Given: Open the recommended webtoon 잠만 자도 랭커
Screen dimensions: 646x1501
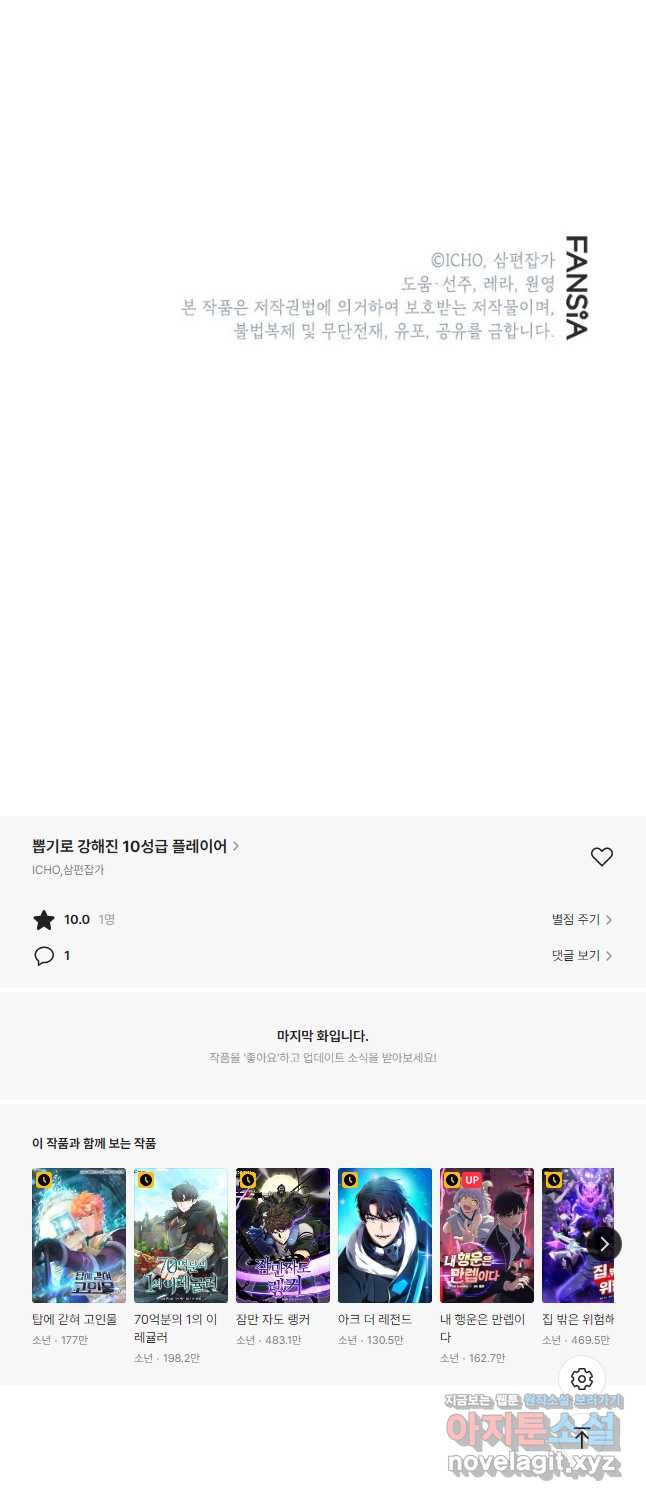Looking at the screenshot, I should click(283, 1236).
